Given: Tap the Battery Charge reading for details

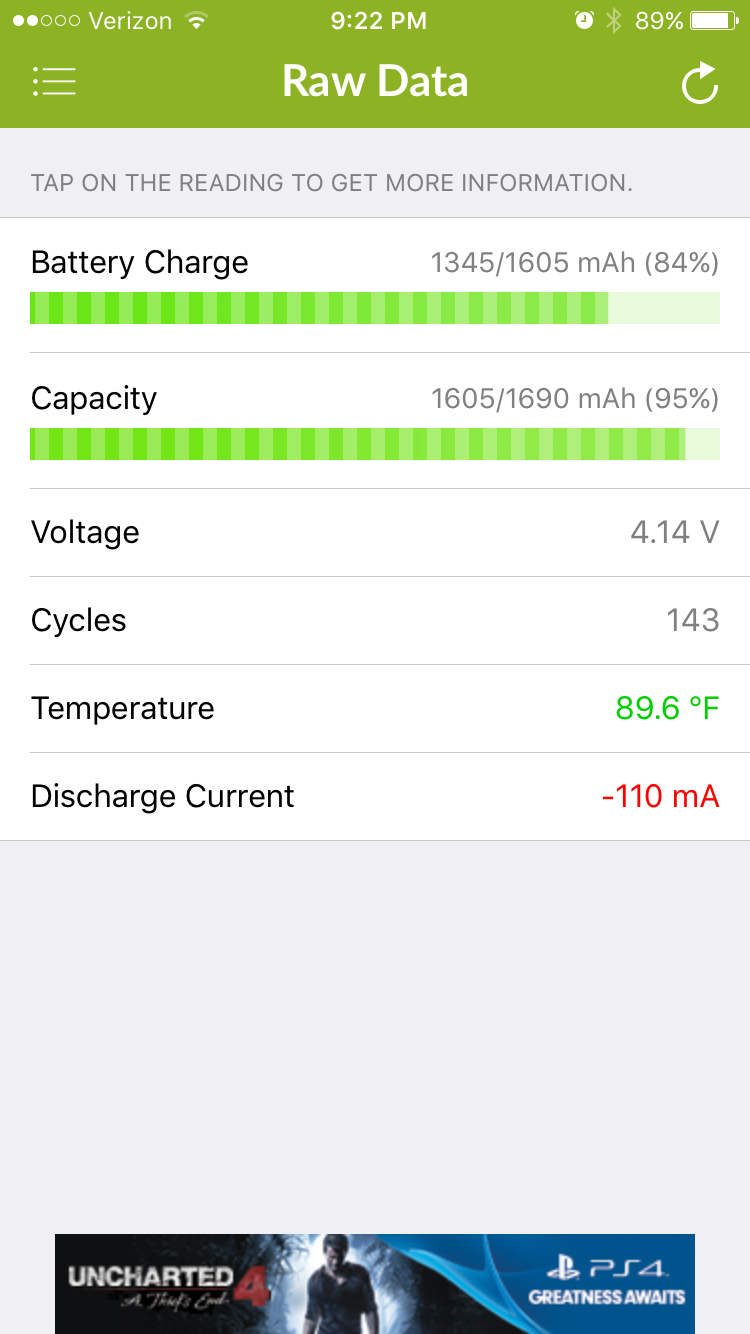Looking at the screenshot, I should click(x=375, y=285).
